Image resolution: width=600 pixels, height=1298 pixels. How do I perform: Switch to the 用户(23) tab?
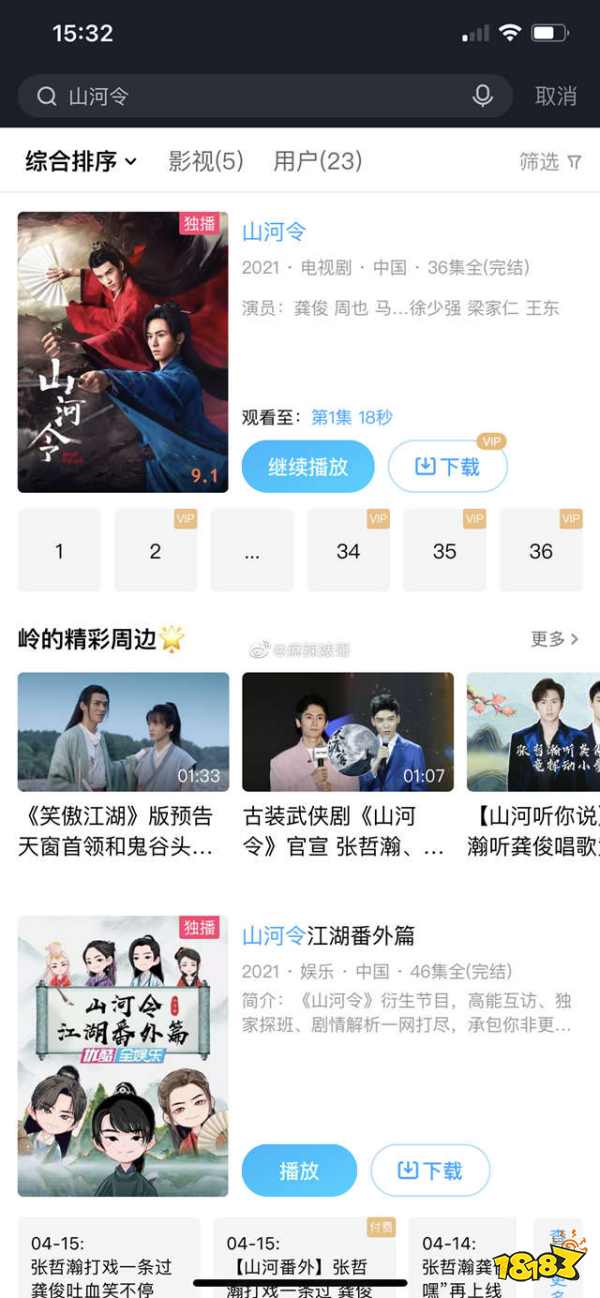[x=317, y=161]
